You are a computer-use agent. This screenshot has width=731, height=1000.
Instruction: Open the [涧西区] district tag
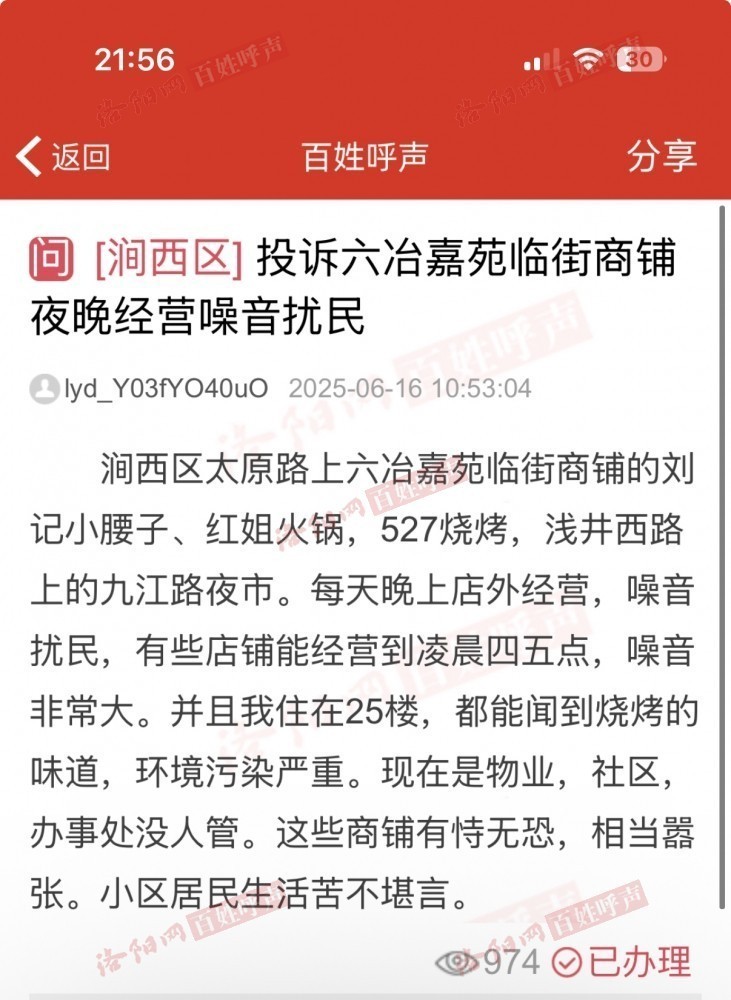pyautogui.click(x=170, y=260)
